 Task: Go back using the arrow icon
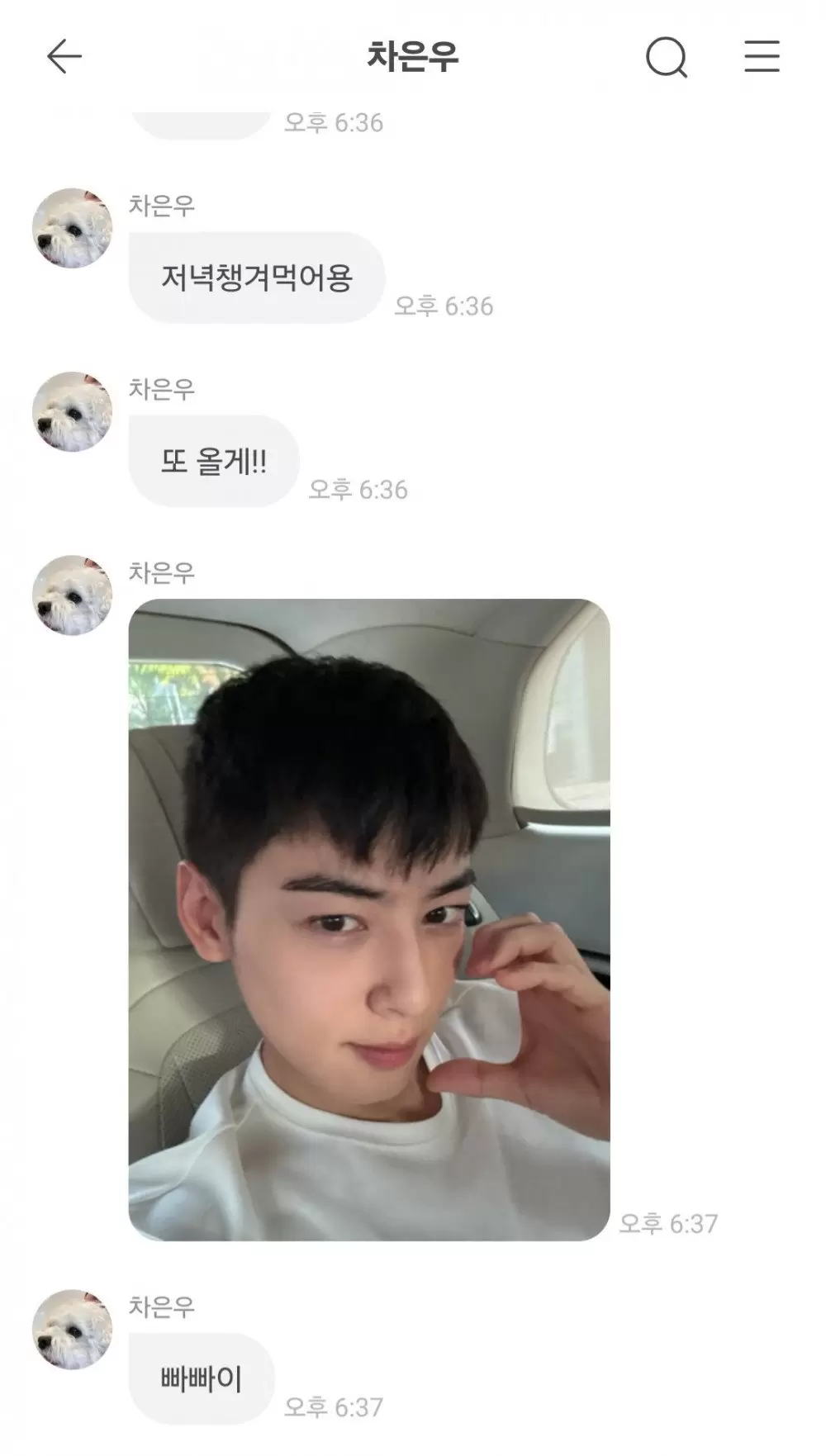[x=64, y=57]
